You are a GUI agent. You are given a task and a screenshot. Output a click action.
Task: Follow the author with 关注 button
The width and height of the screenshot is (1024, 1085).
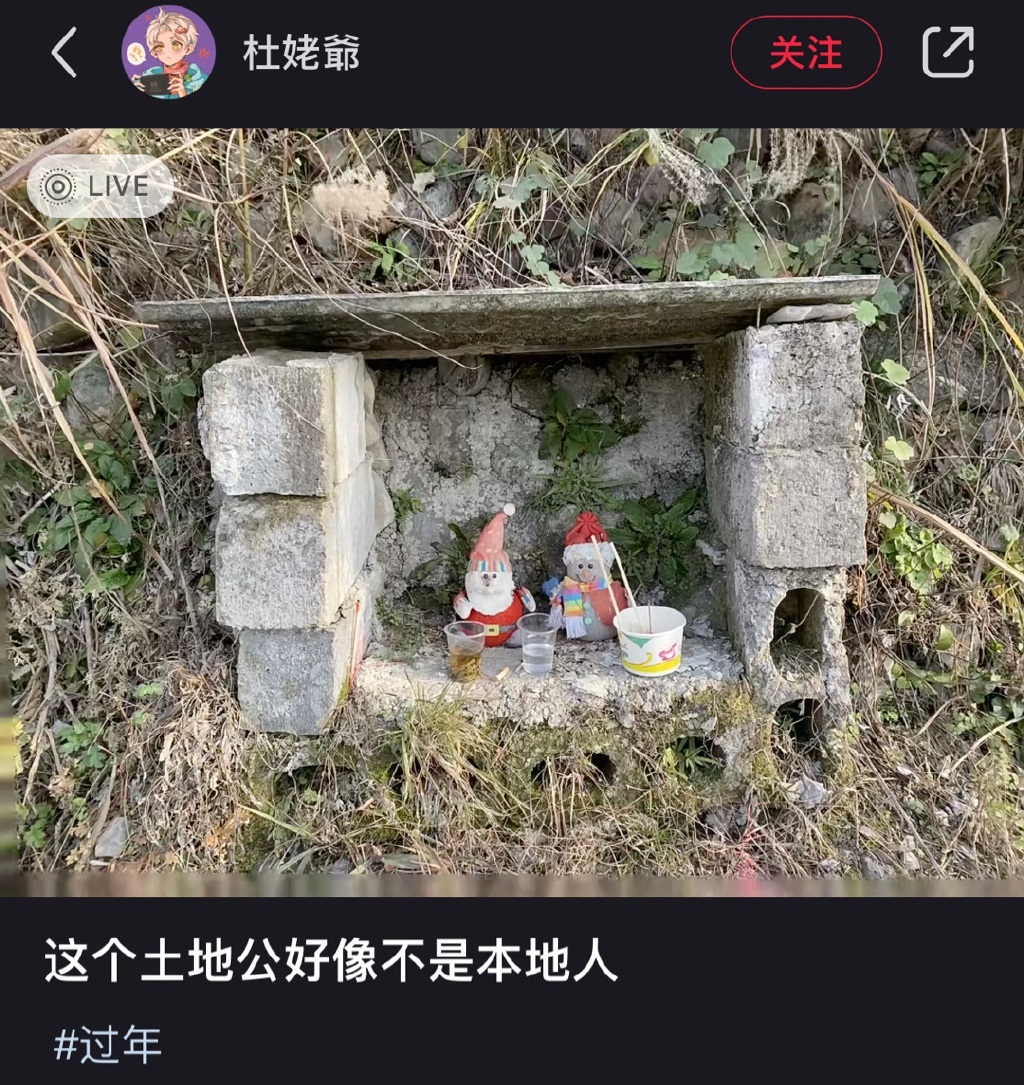pyautogui.click(x=805, y=53)
